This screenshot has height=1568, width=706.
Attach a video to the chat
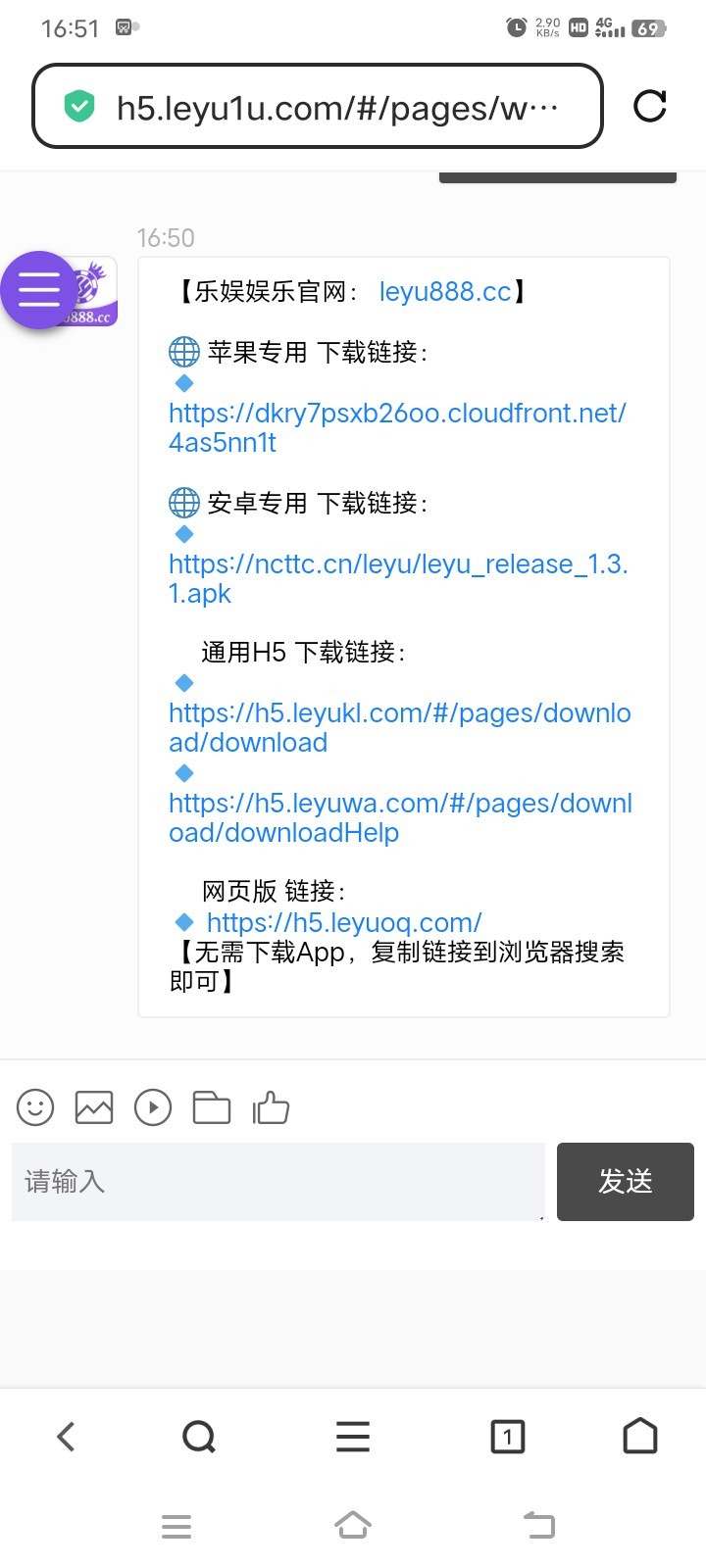point(153,1107)
